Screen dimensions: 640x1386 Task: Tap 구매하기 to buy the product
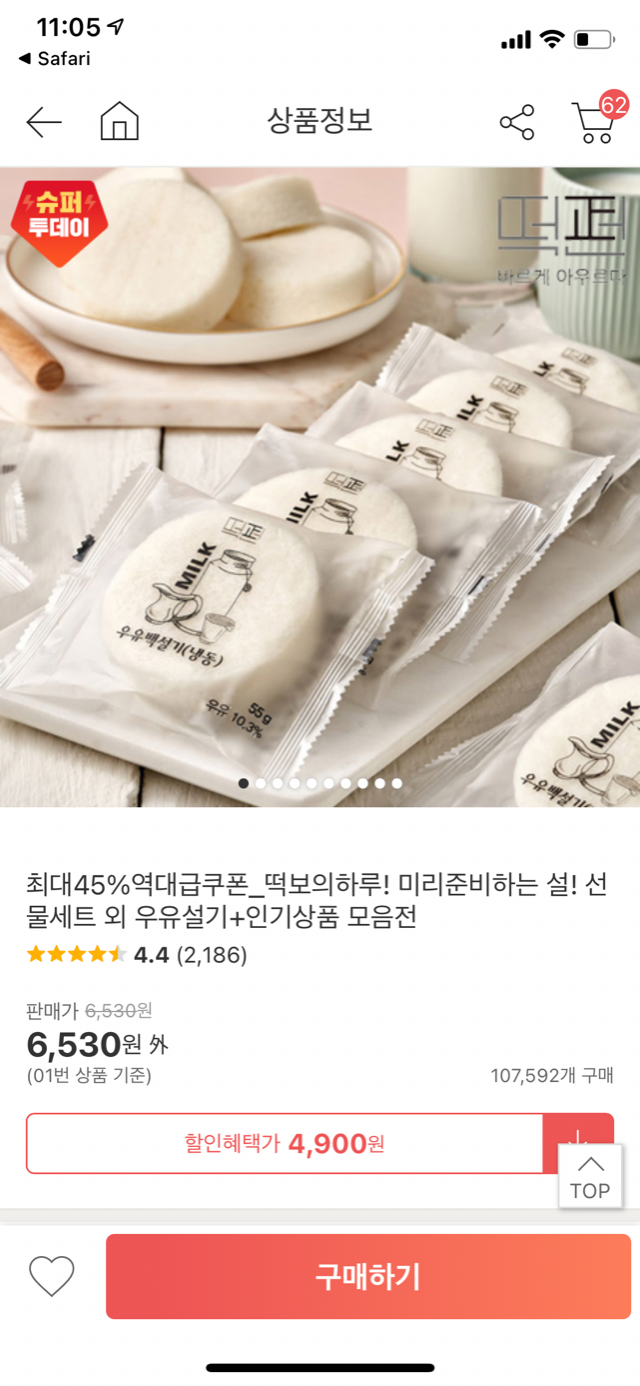pos(368,1277)
